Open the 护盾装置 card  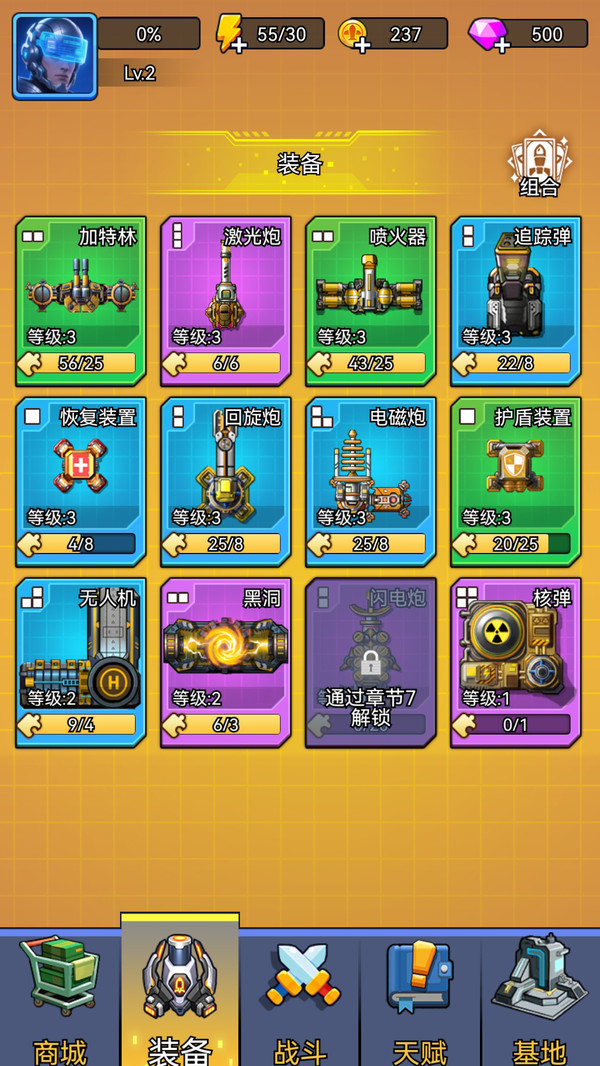tap(516, 480)
